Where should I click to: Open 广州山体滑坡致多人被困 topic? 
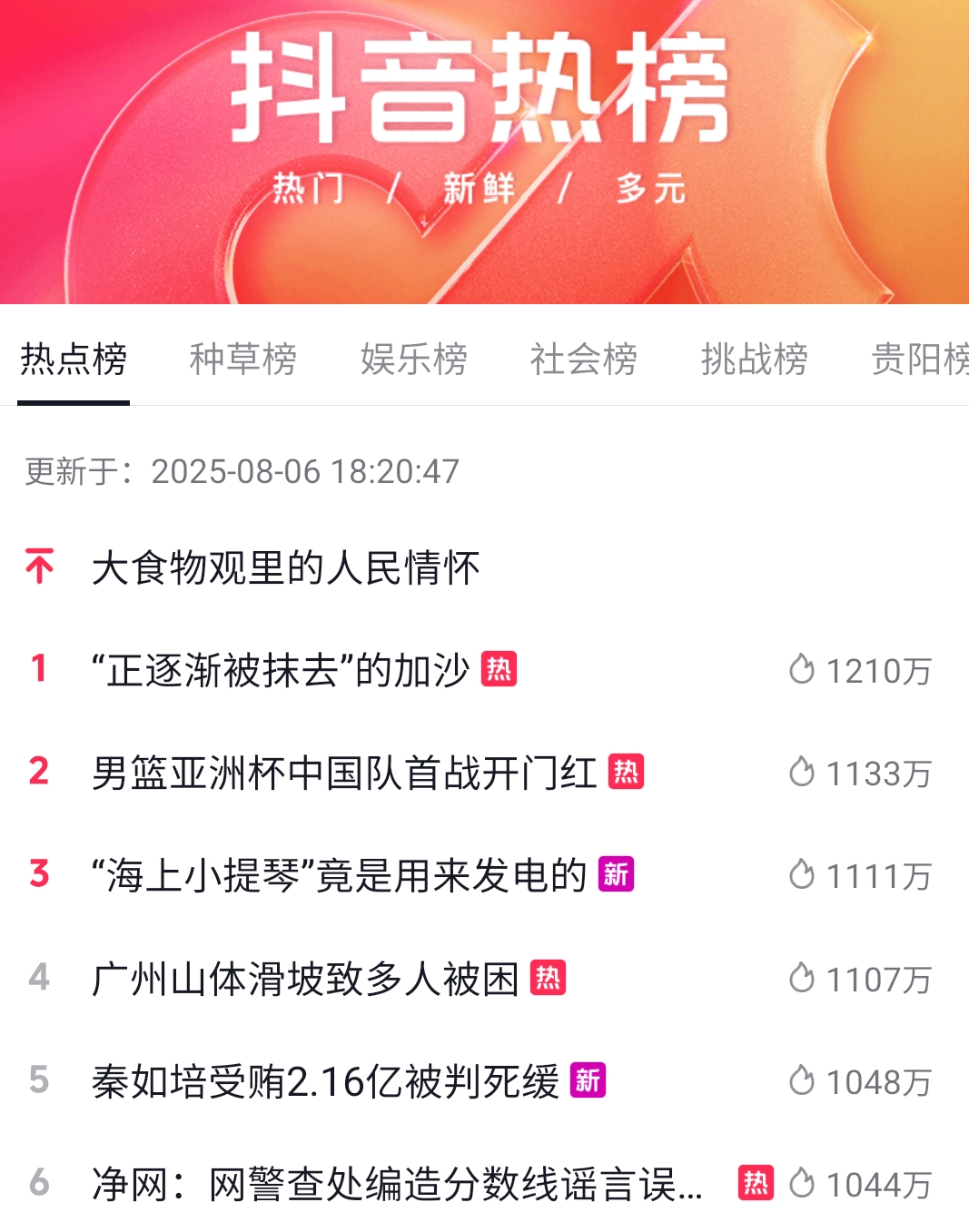pyautogui.click(x=305, y=980)
